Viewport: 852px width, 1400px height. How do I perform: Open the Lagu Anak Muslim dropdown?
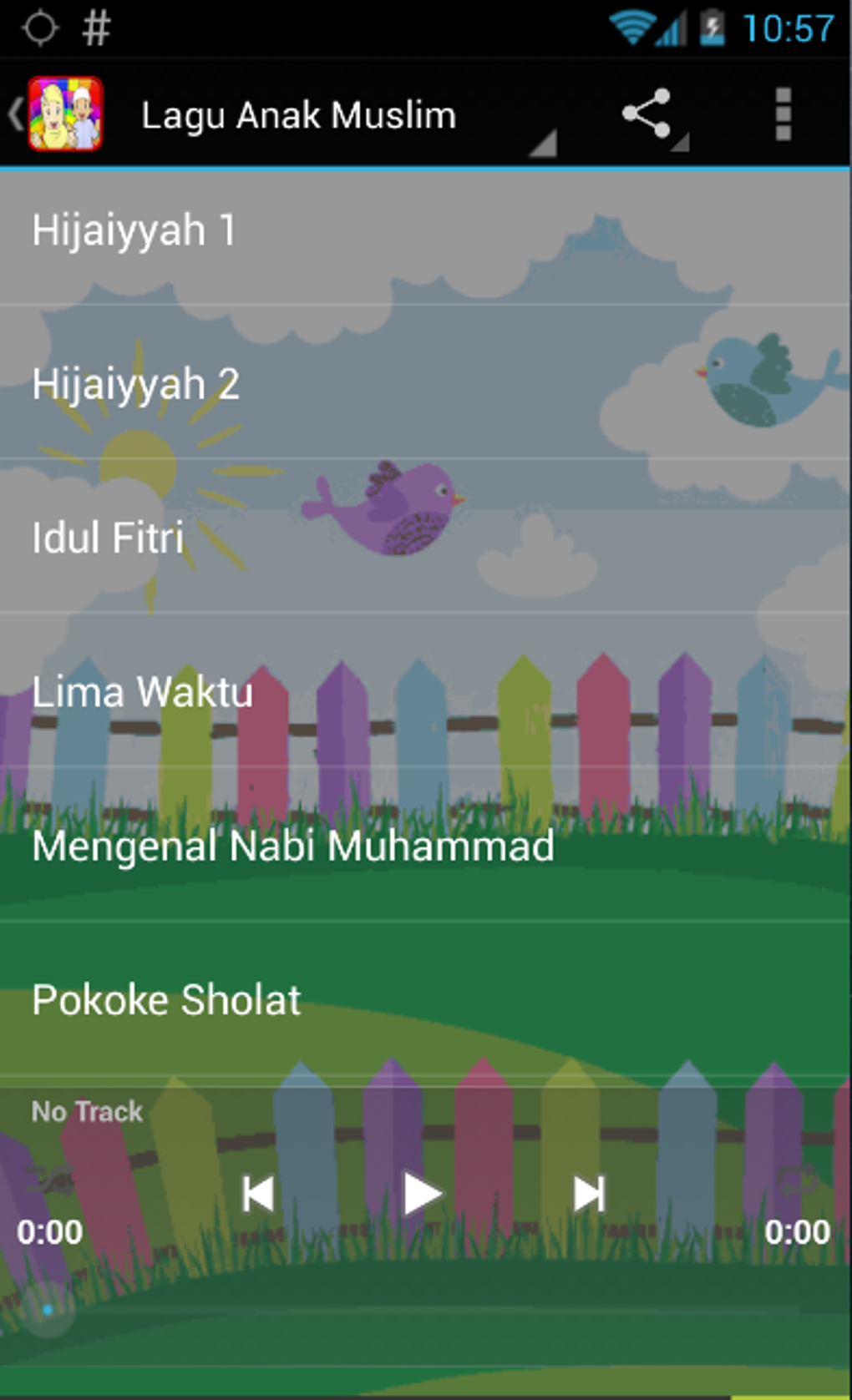click(x=334, y=115)
